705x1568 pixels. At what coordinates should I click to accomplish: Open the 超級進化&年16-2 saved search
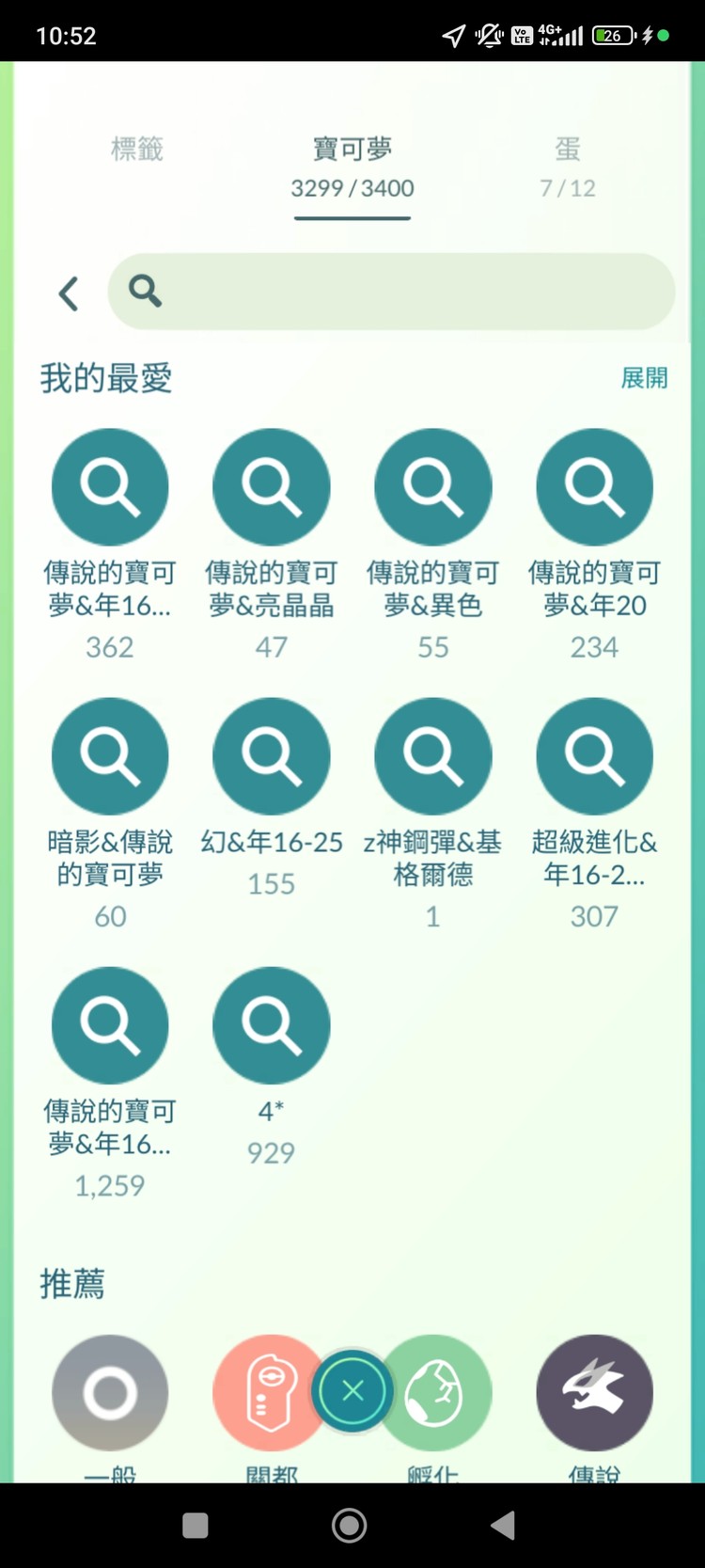click(x=594, y=755)
